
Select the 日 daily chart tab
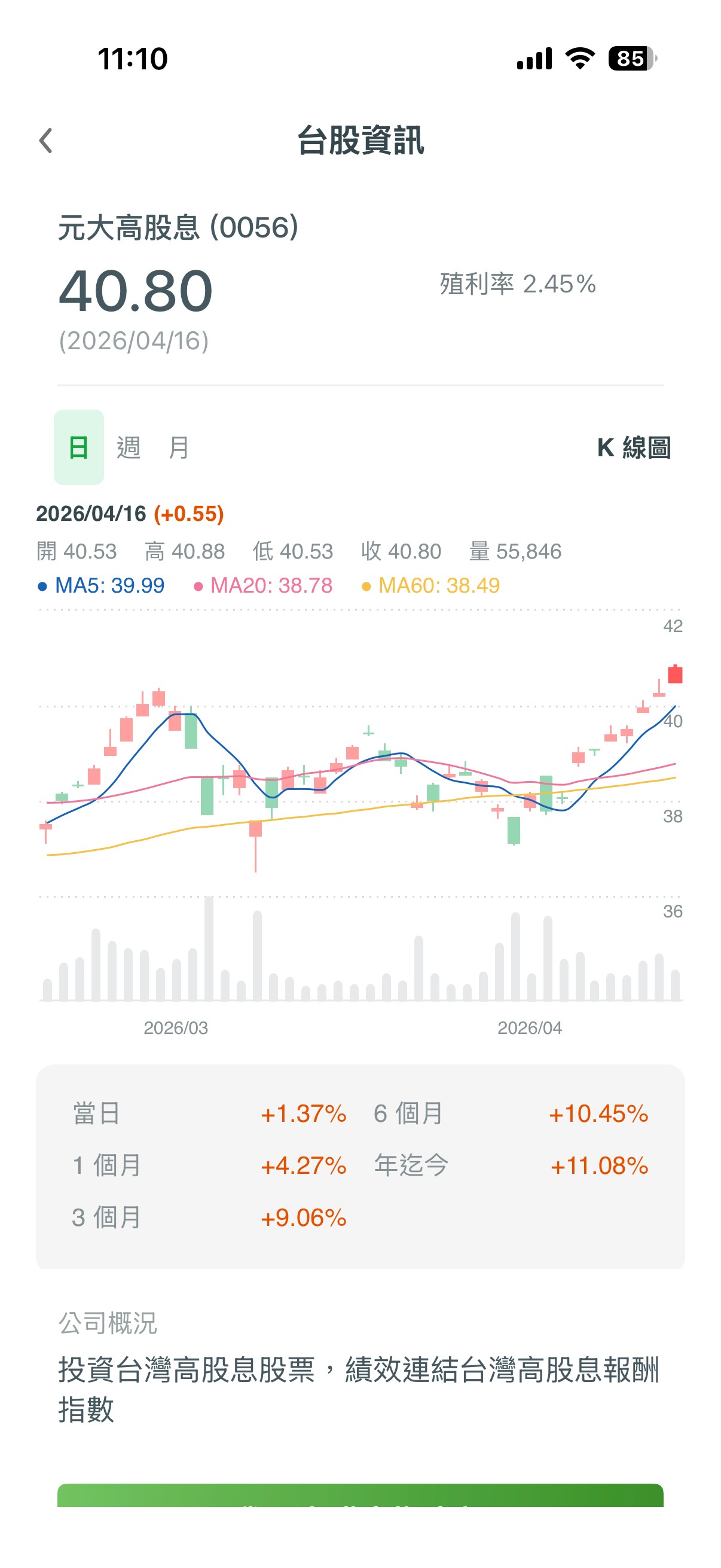tap(78, 447)
